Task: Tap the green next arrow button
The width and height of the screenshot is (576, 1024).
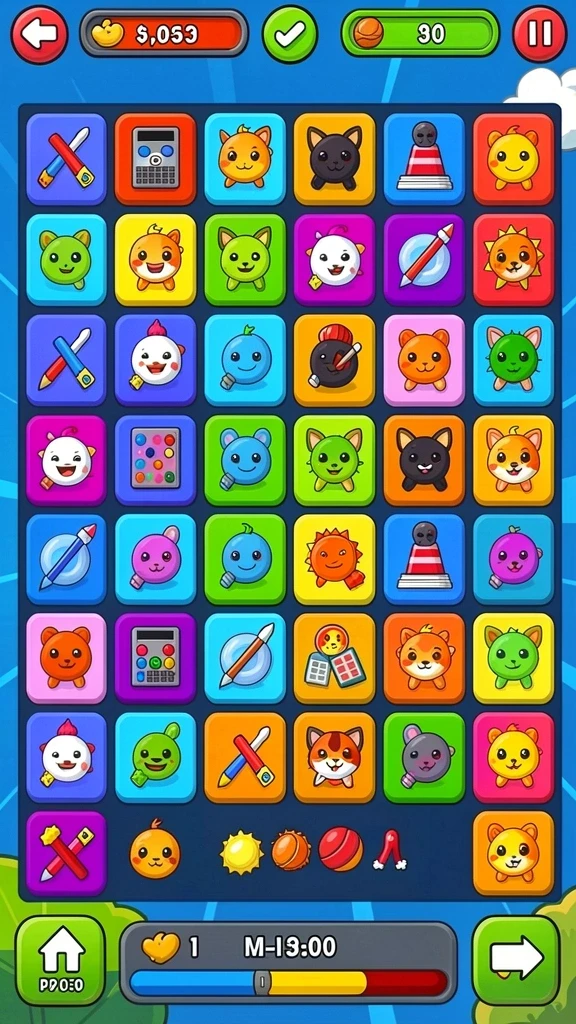Action: 516,959
